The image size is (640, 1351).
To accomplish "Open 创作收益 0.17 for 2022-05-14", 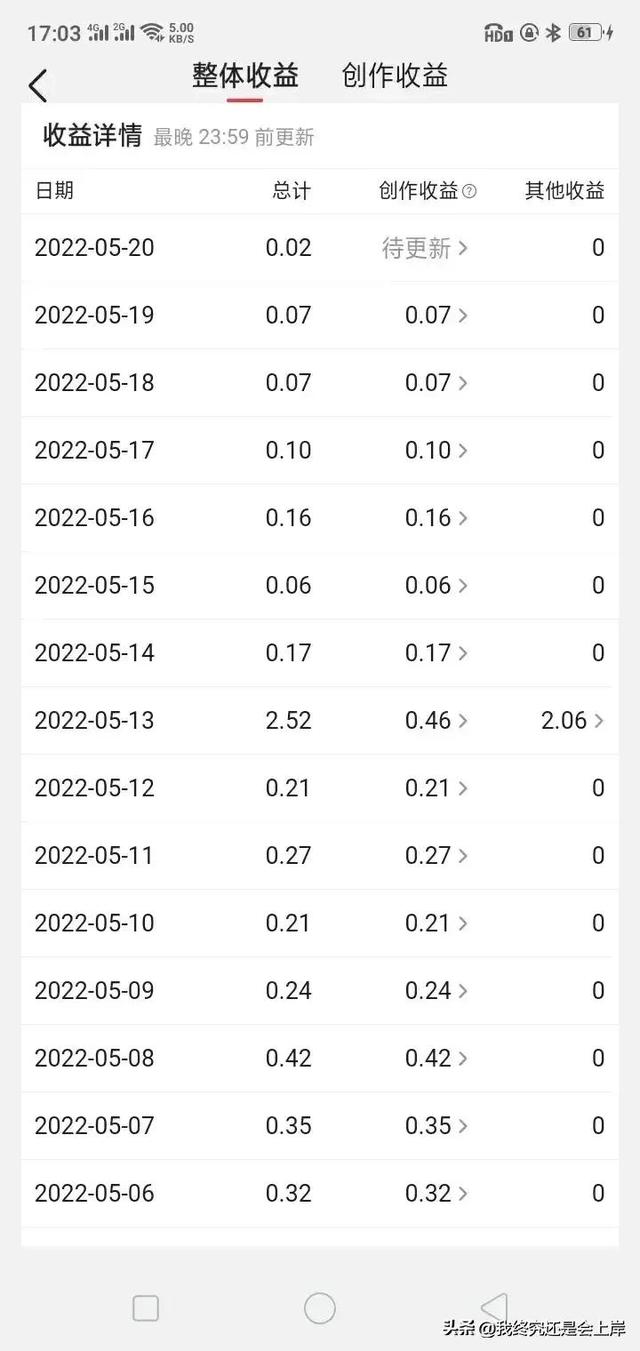I will pyautogui.click(x=436, y=653).
